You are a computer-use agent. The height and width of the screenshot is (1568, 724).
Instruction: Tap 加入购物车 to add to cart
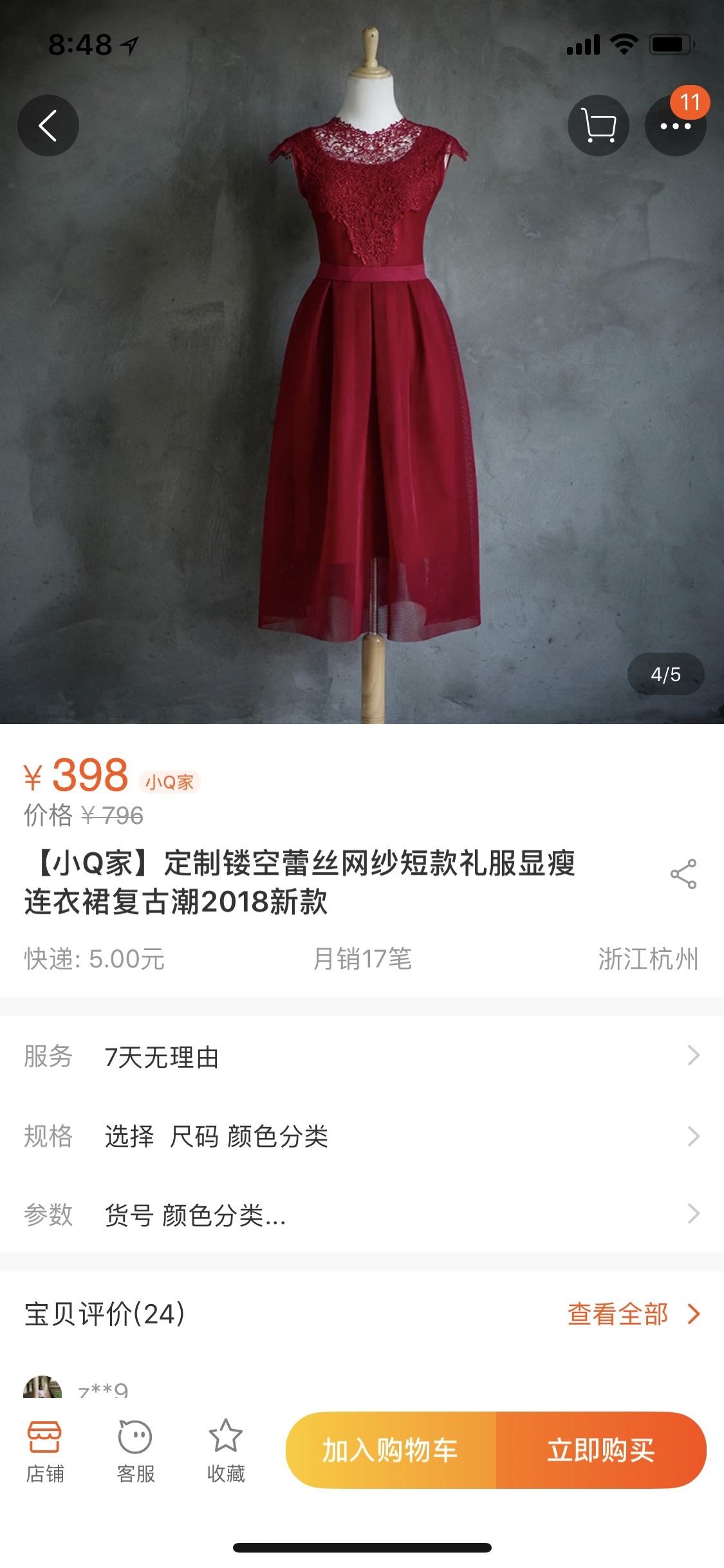[x=391, y=1450]
